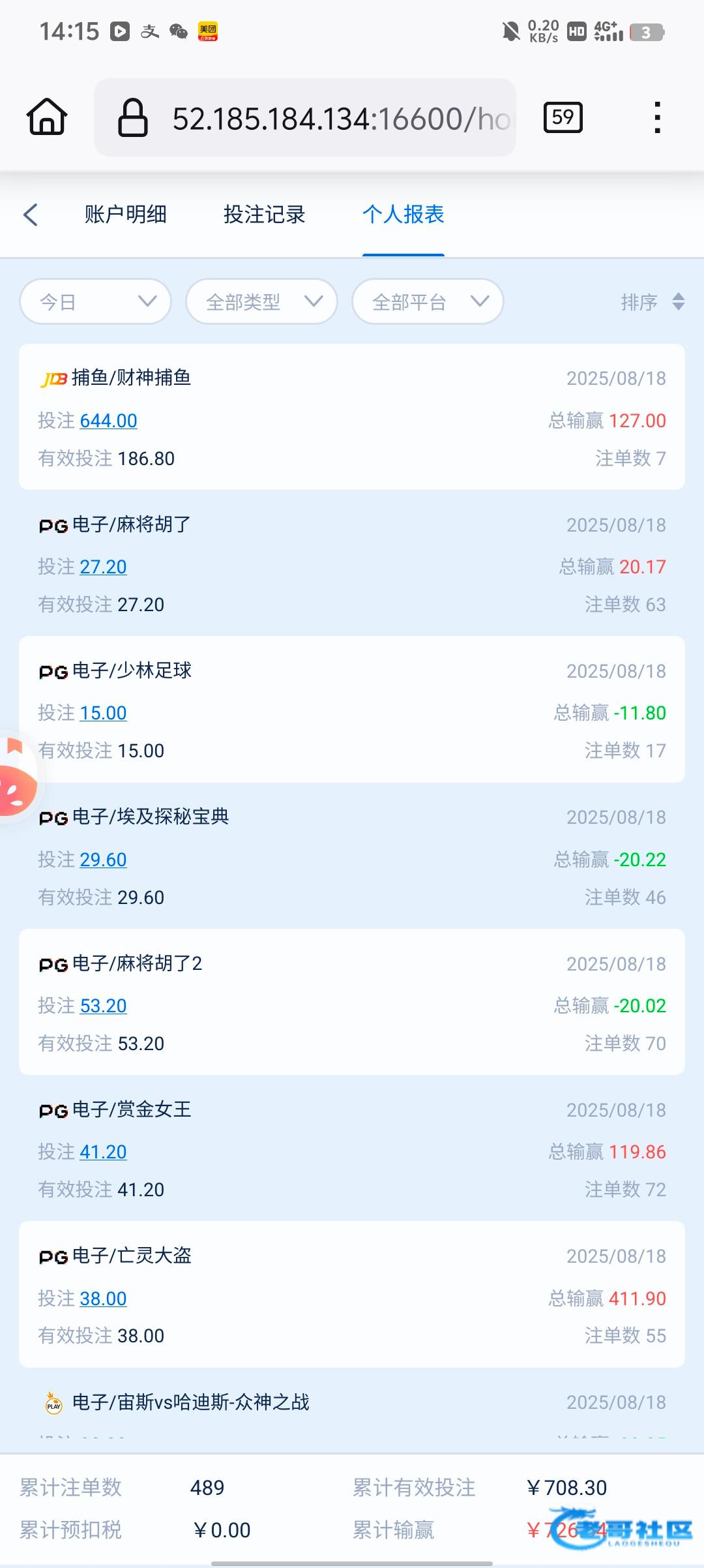
Task: Tap the browser home icon
Action: pos(47,117)
